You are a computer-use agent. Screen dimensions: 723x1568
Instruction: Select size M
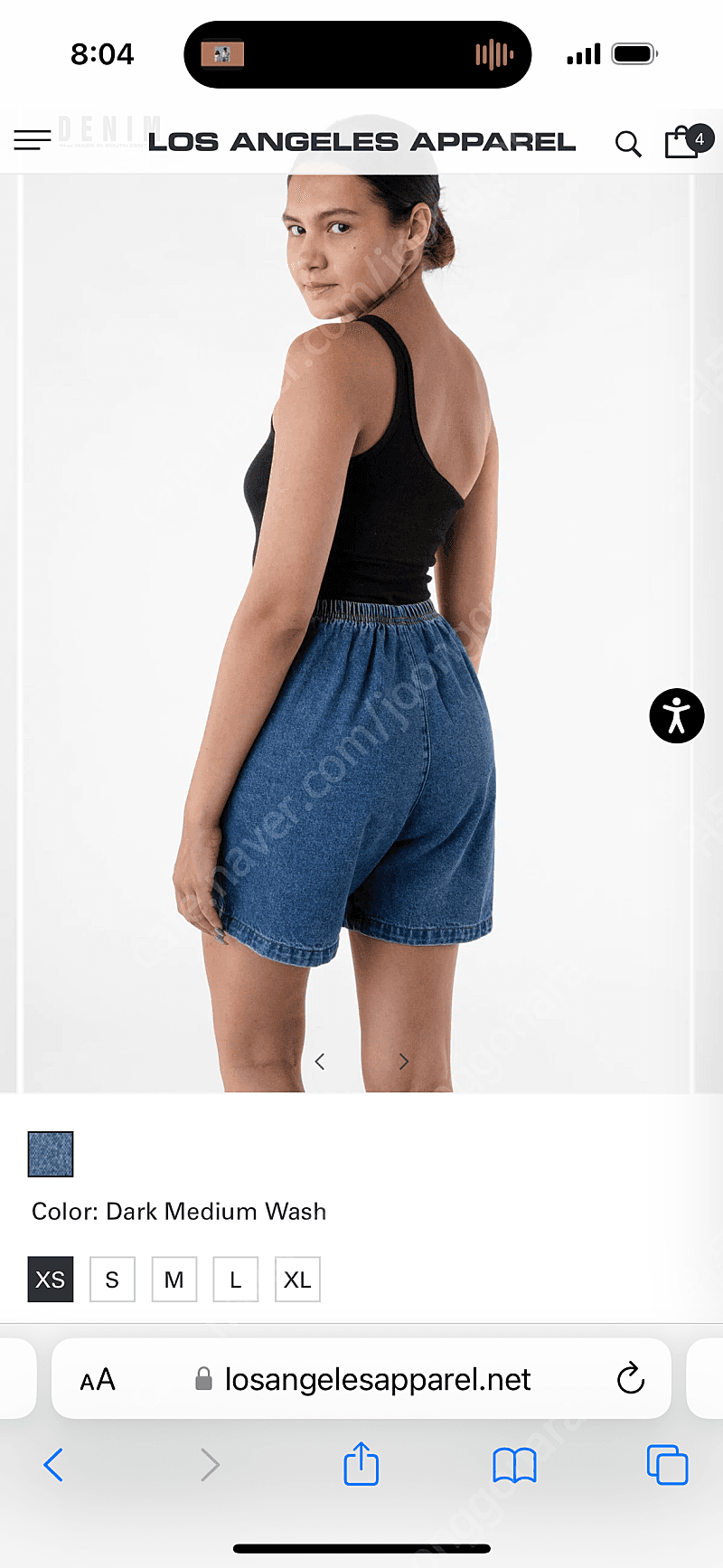174,1279
